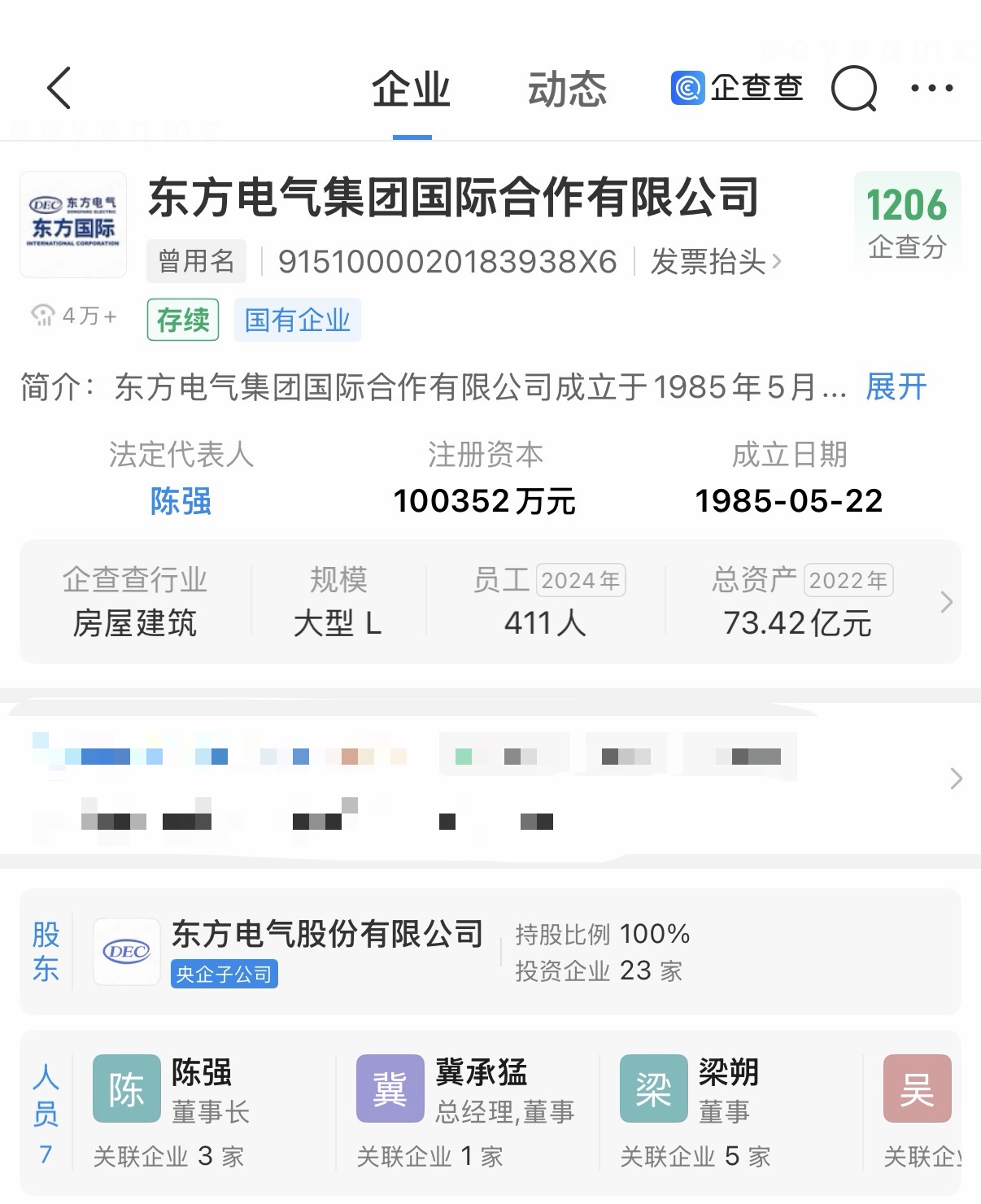Viewport: 981px width, 1204px height.
Task: Open the three-dot overflow menu
Action: (931, 88)
